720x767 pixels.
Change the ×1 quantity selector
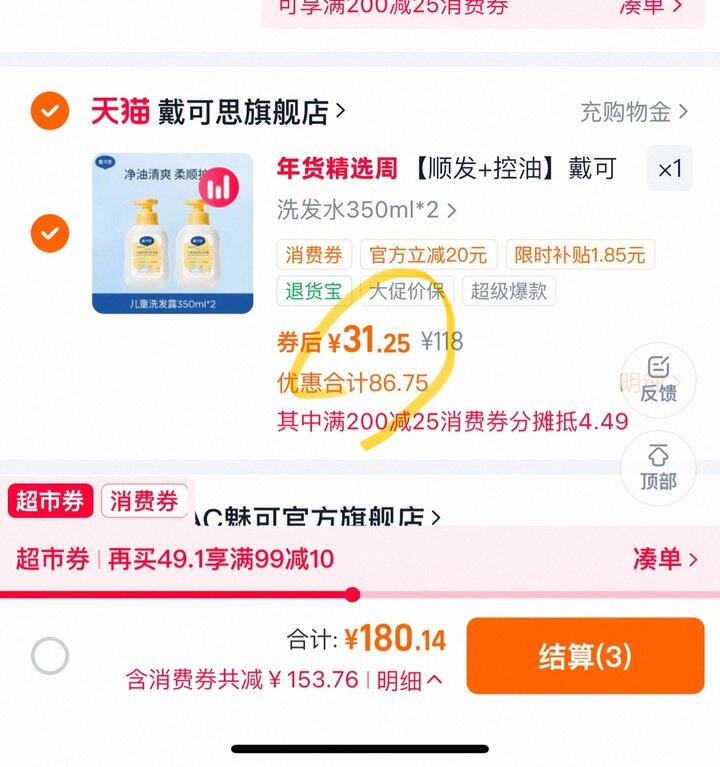coord(670,169)
